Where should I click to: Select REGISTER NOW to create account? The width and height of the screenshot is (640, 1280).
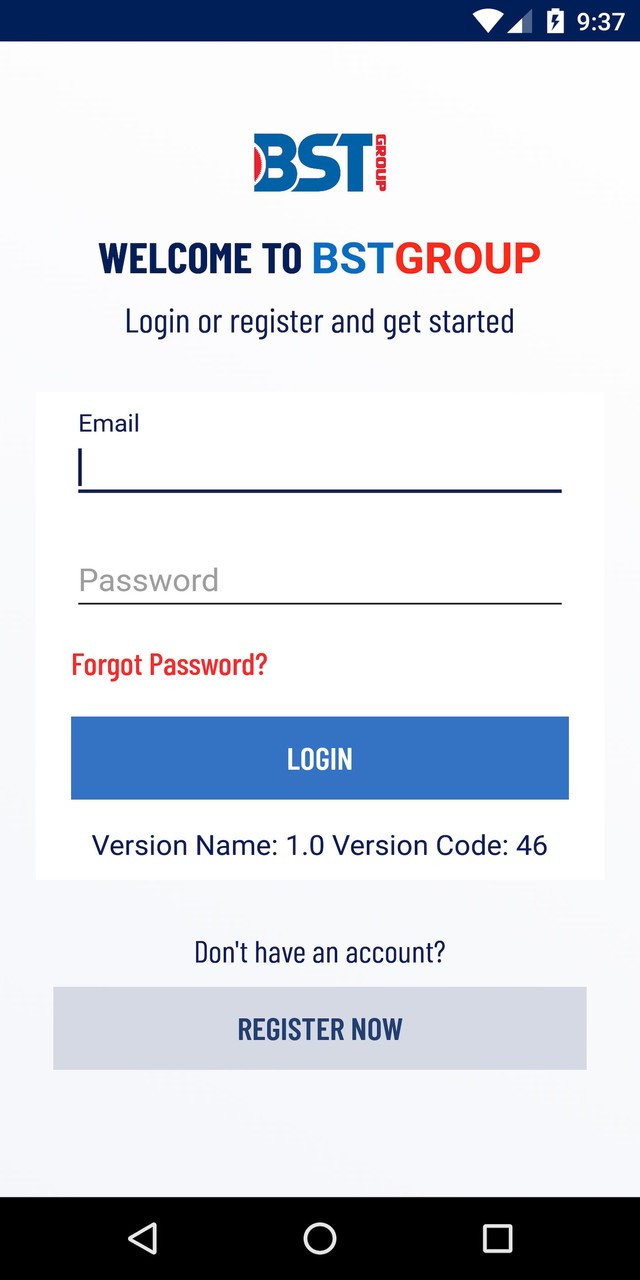click(x=319, y=1028)
